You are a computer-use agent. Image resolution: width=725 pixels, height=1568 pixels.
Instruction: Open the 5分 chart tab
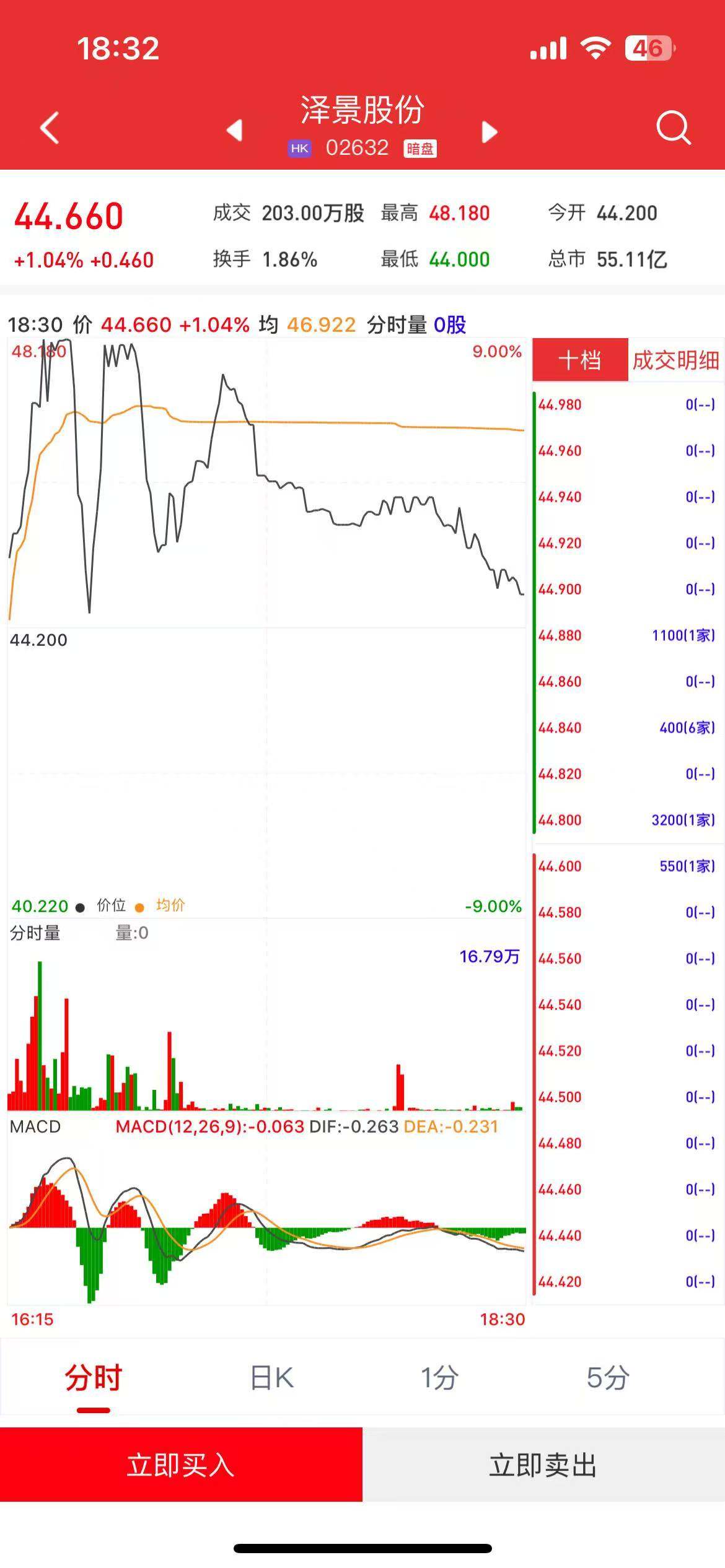click(x=608, y=1379)
